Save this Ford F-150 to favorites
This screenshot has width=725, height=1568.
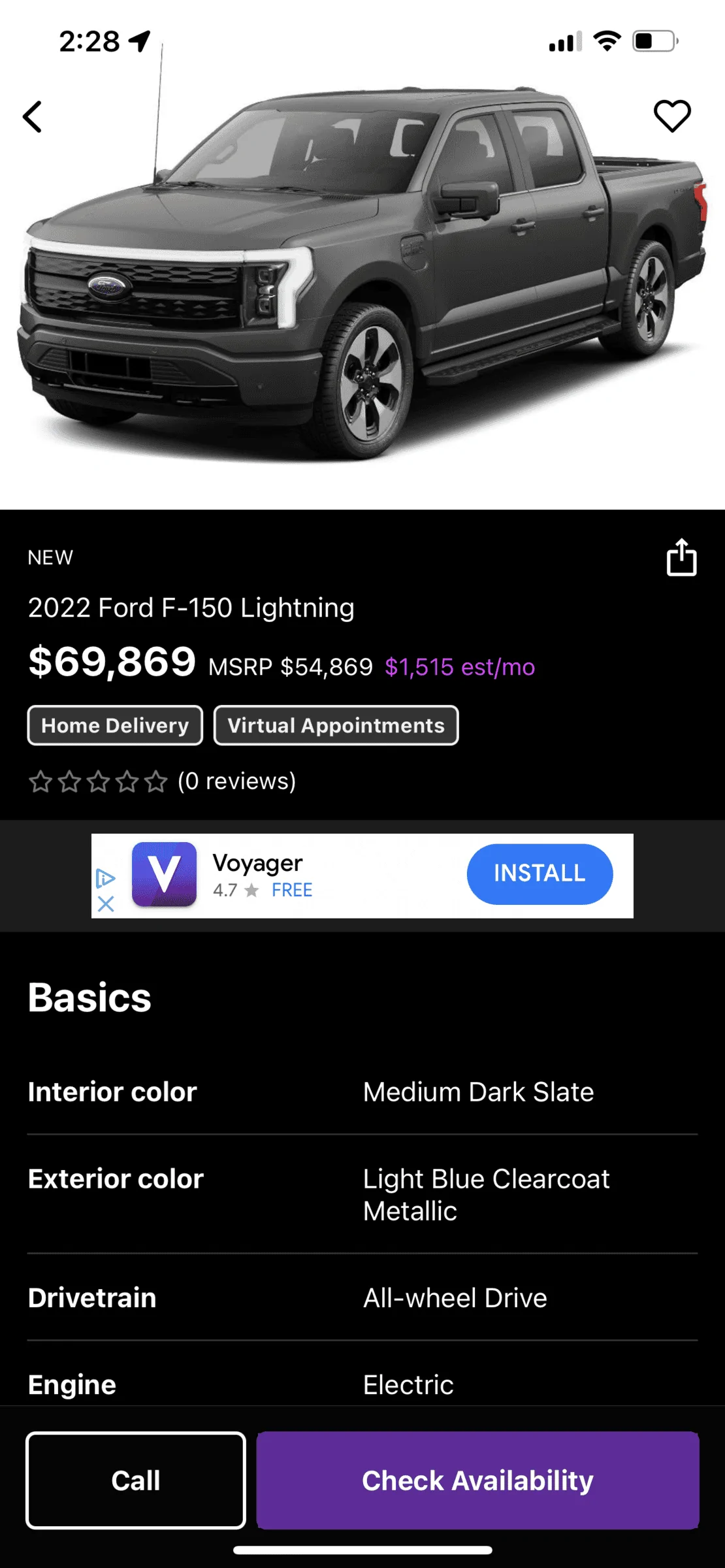click(672, 116)
